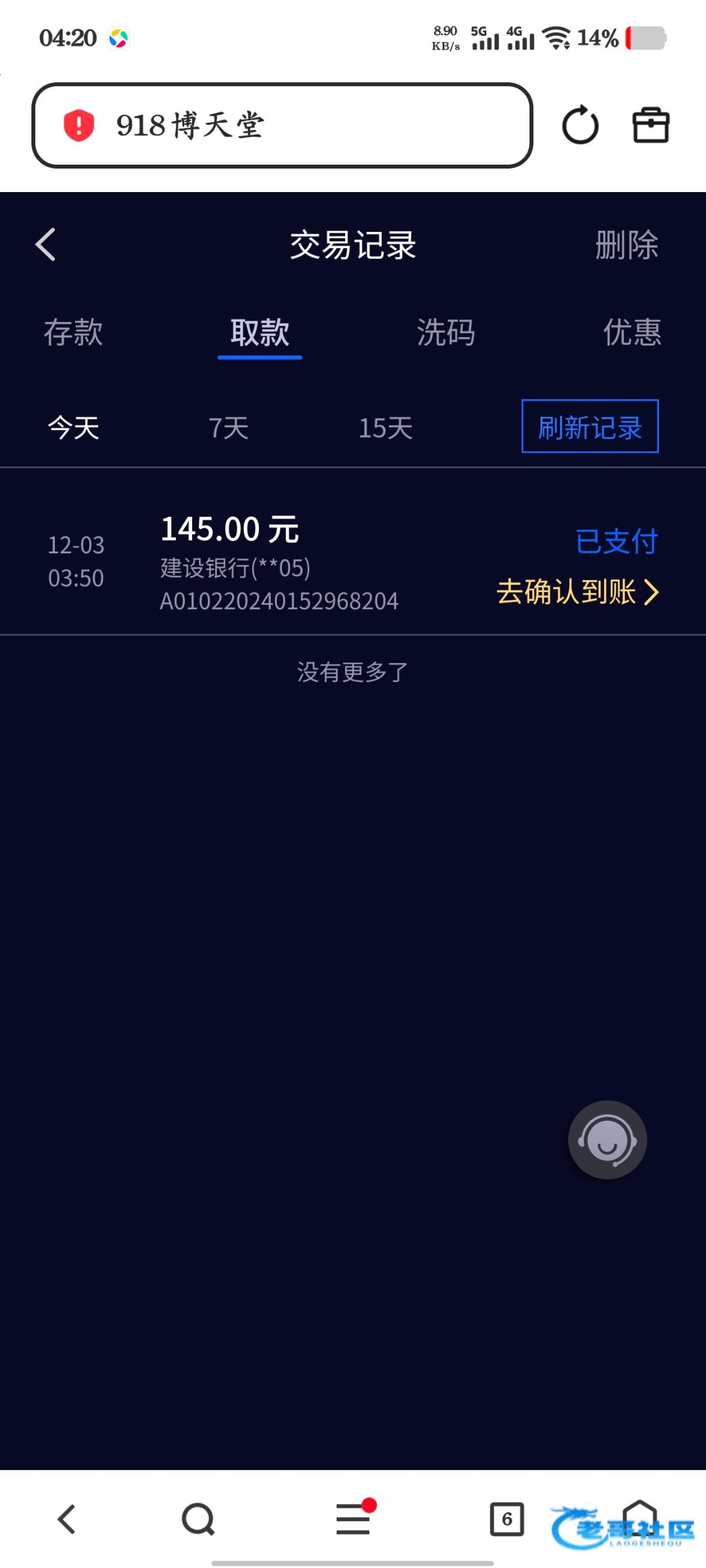Open the browser toolbox icon
This screenshot has width=706, height=1568.
(x=650, y=125)
